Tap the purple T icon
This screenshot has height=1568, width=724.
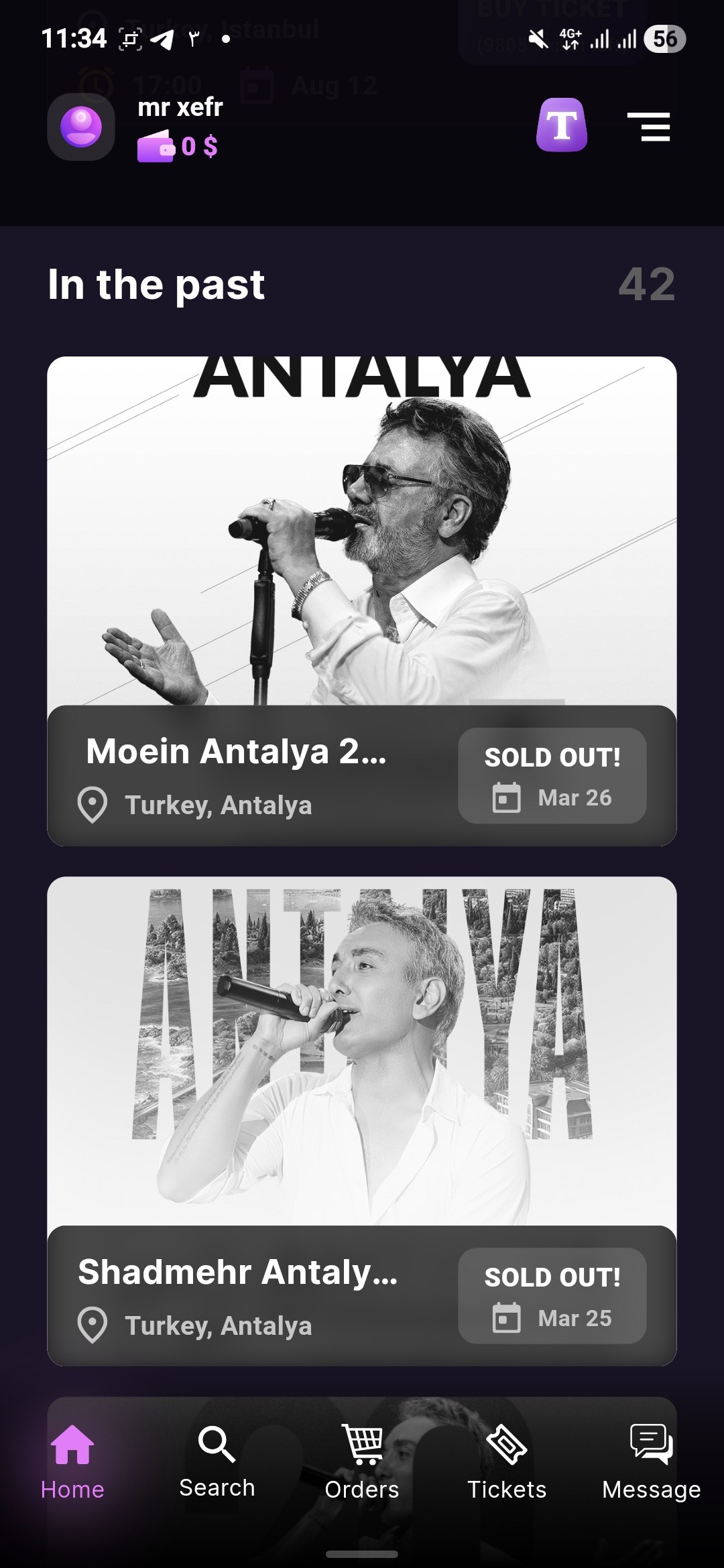click(562, 125)
